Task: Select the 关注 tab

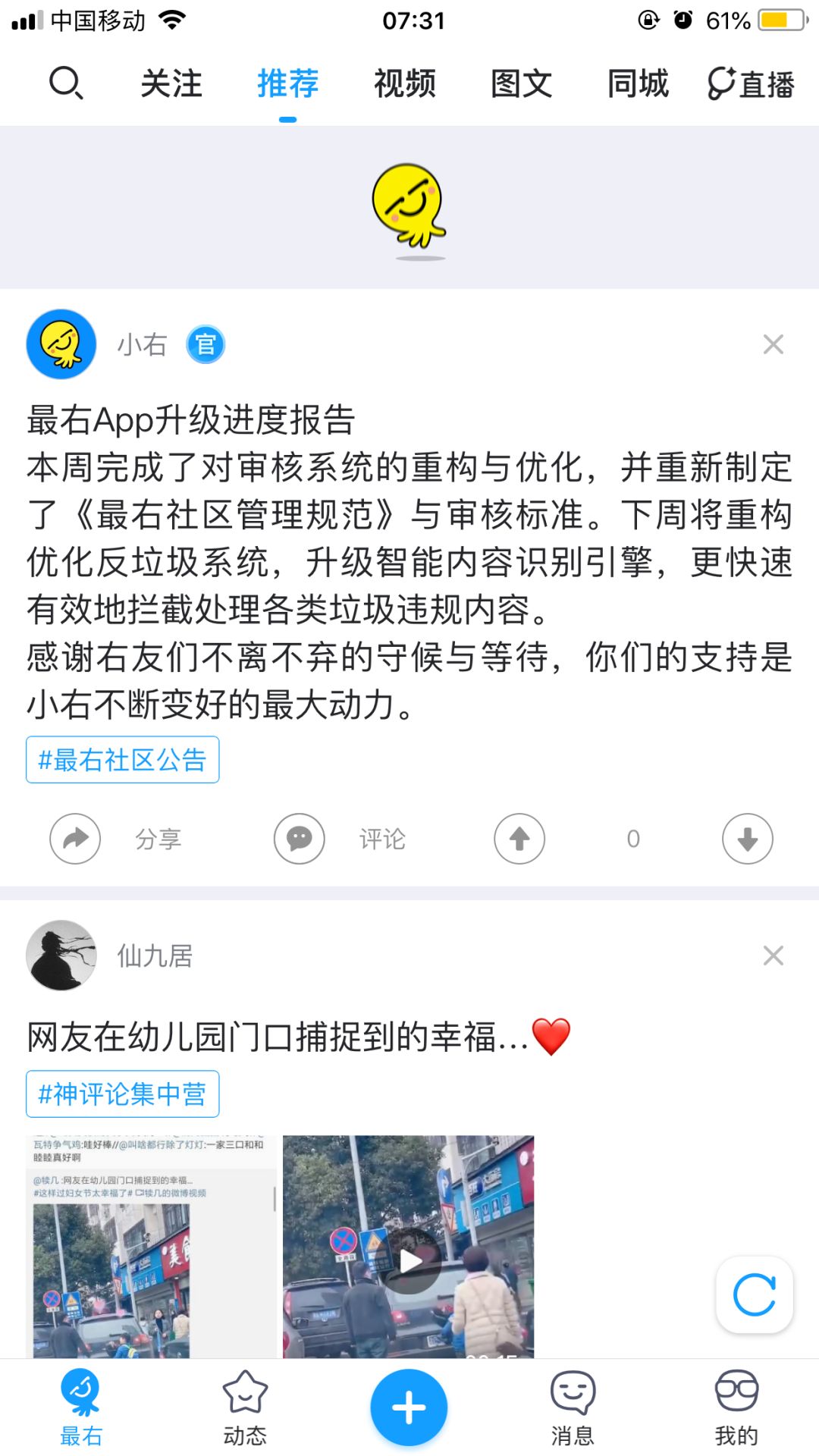Action: (171, 84)
